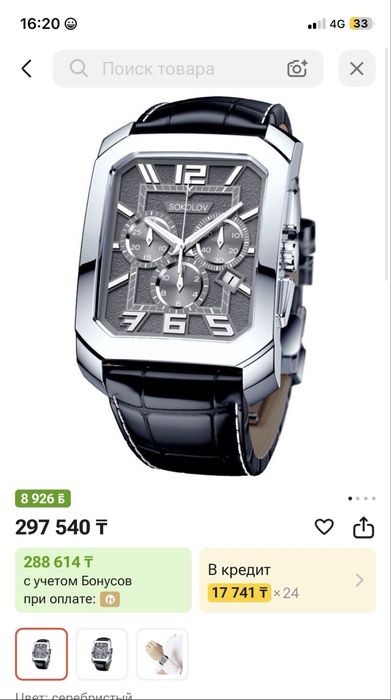Open the bonus price 288 614 ₸ block
This screenshot has width=391, height=700.
click(x=104, y=580)
